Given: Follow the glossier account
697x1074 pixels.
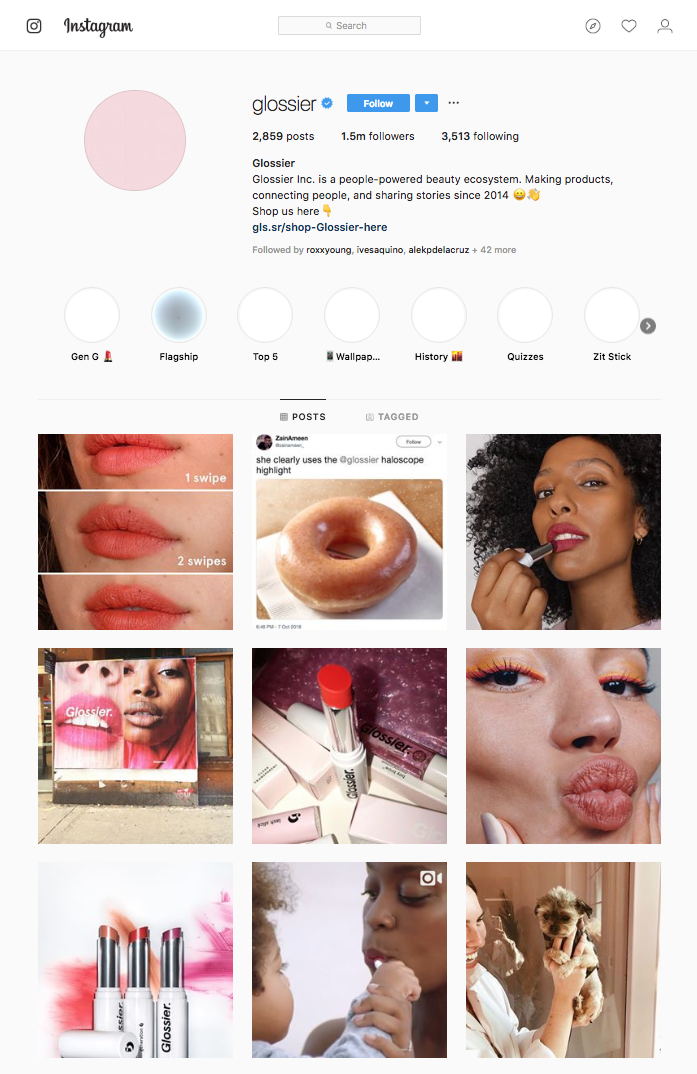Looking at the screenshot, I should 378,103.
